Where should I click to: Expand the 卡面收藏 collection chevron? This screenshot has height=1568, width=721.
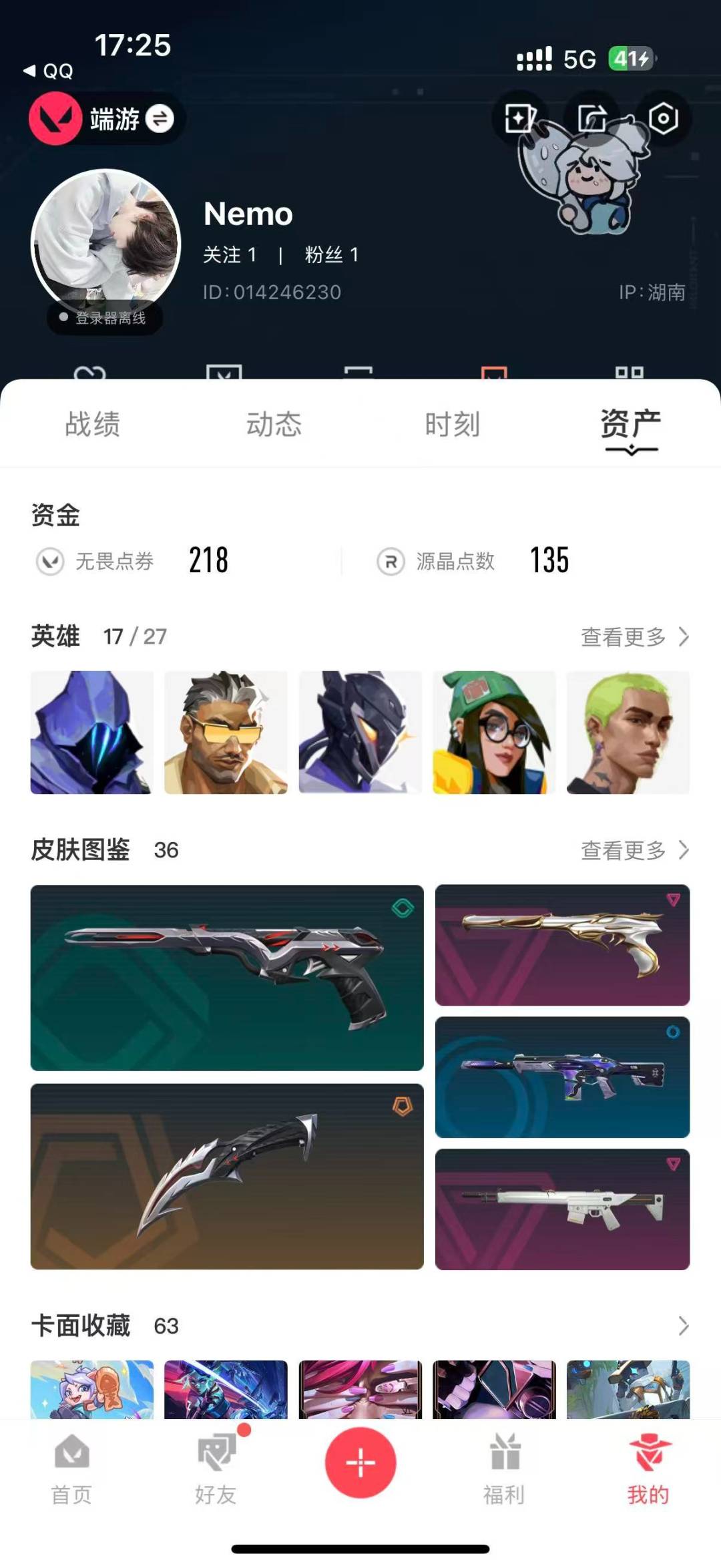683,1326
